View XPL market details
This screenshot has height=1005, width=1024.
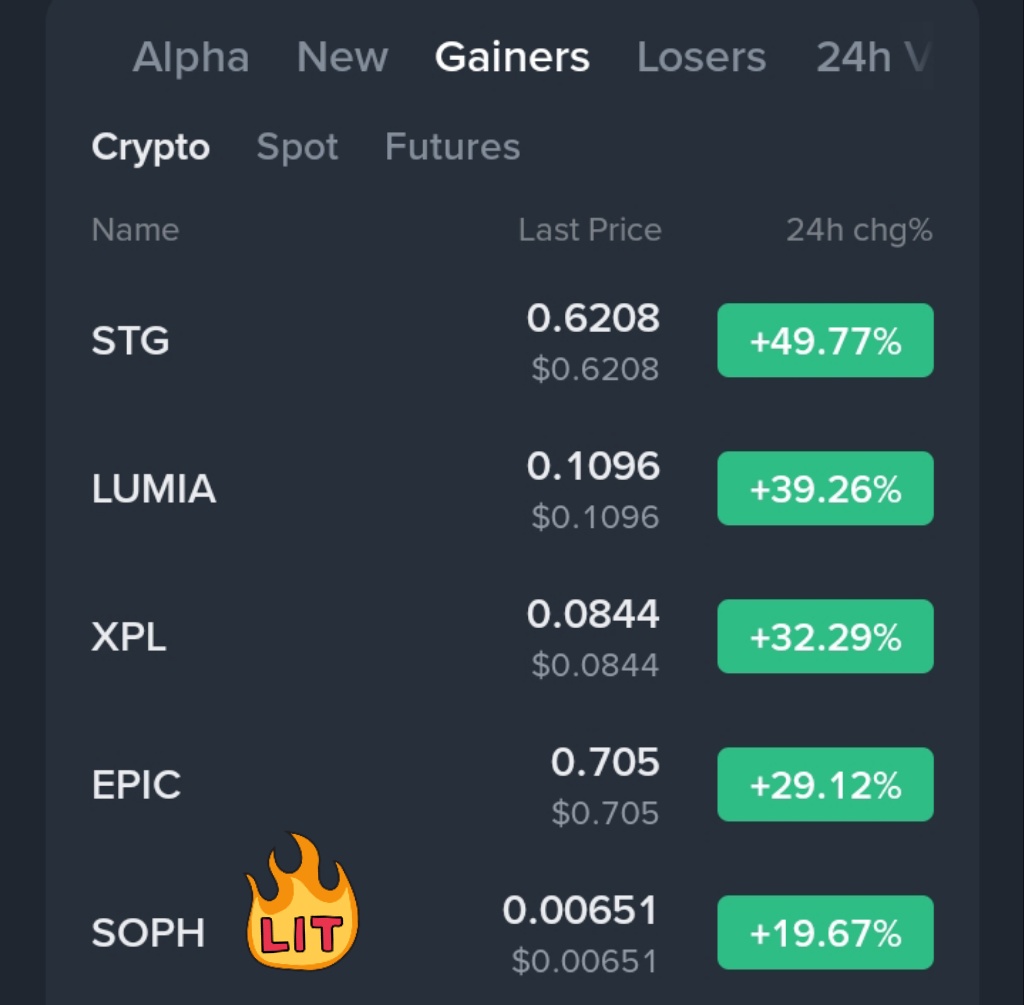[512, 637]
